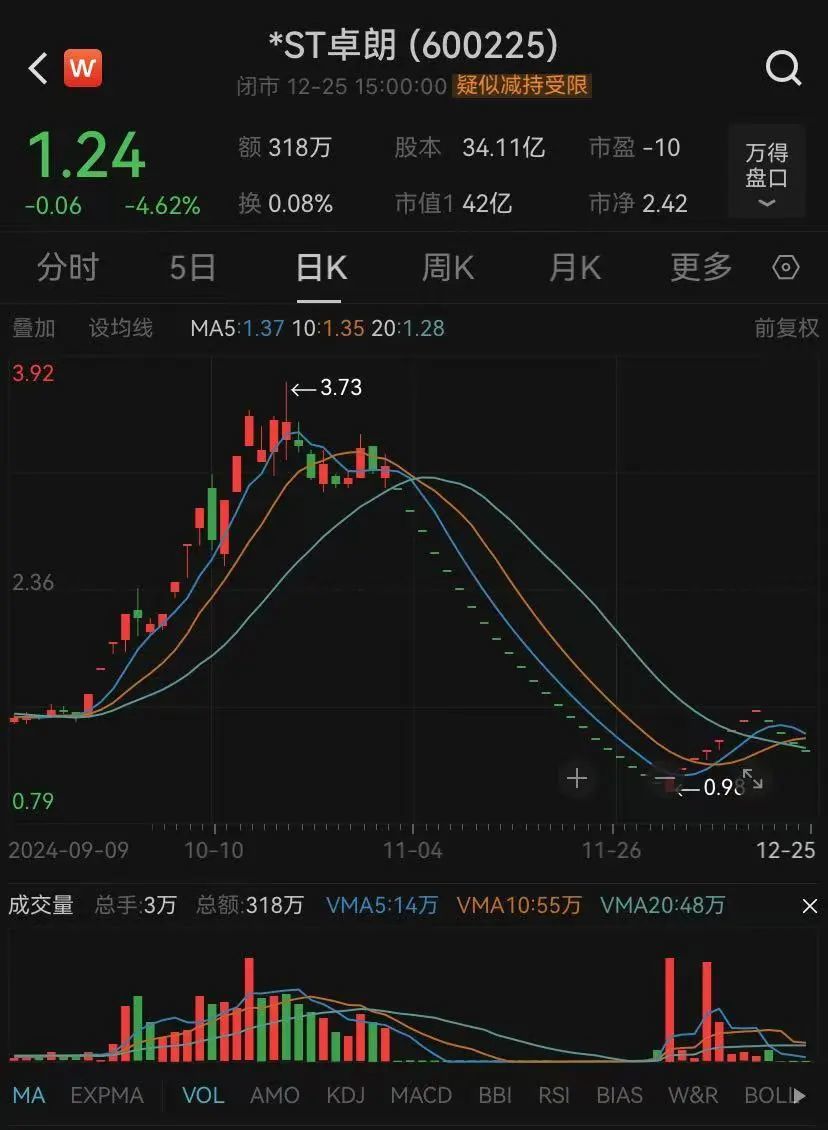Enable 叠加 overlay mode
The image size is (828, 1130).
(34, 328)
